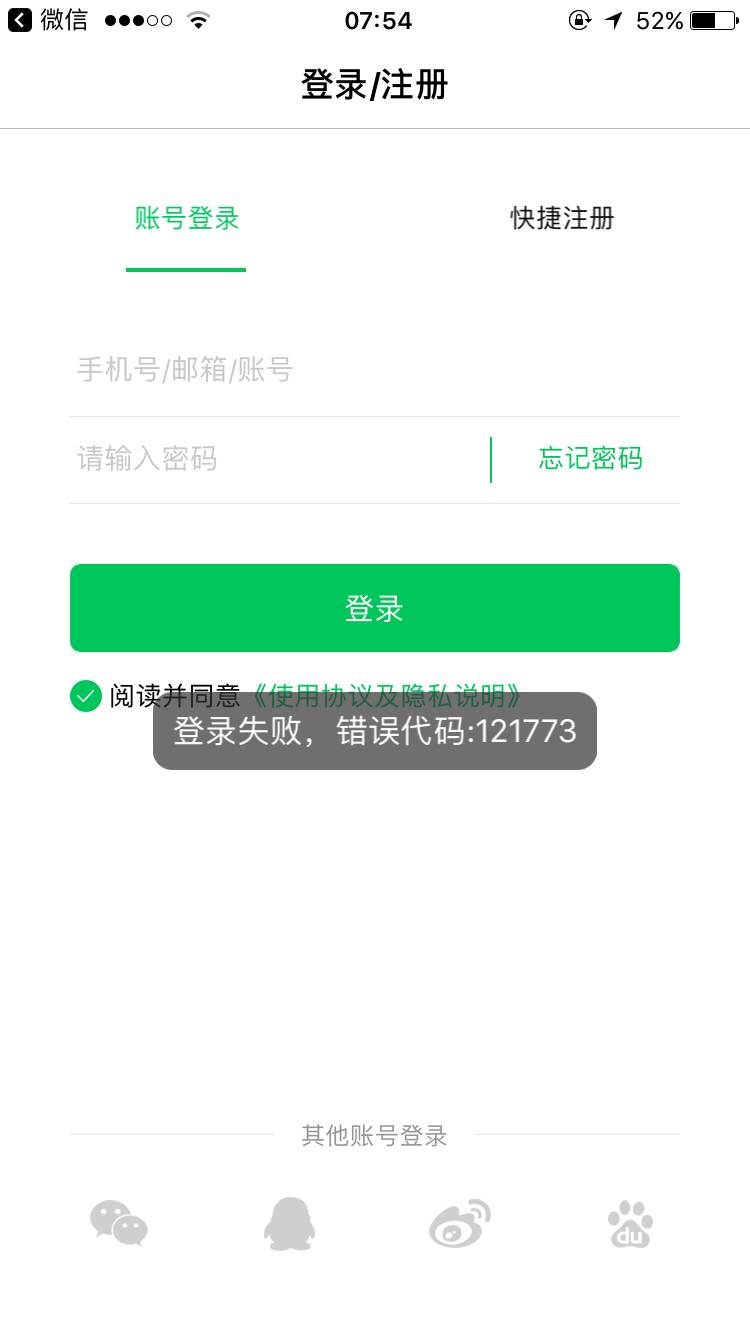Switch to the 账号登录 tab
Screen dimensions: 750x1334
187,218
